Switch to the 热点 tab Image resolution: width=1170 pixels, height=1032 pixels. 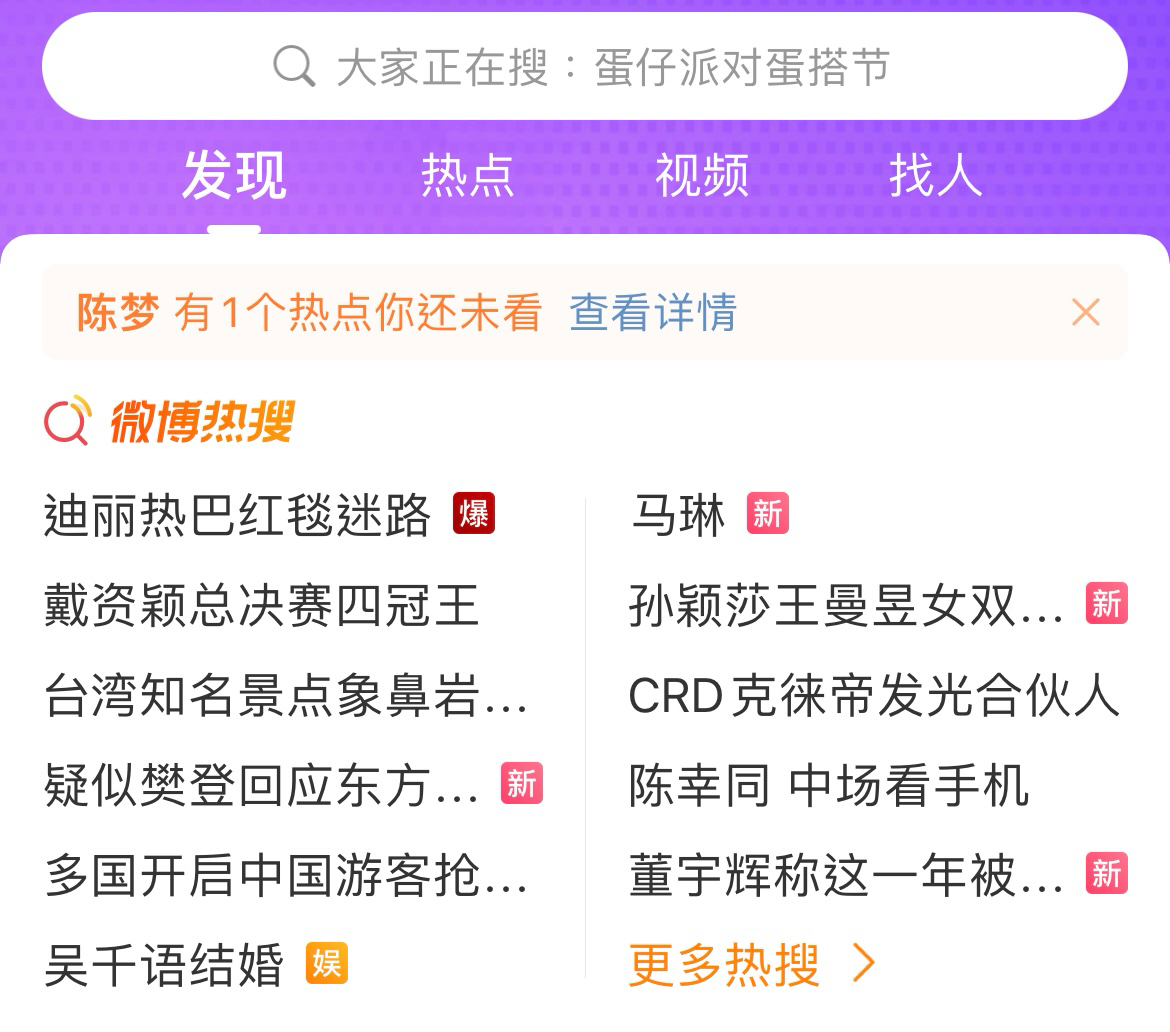click(467, 176)
